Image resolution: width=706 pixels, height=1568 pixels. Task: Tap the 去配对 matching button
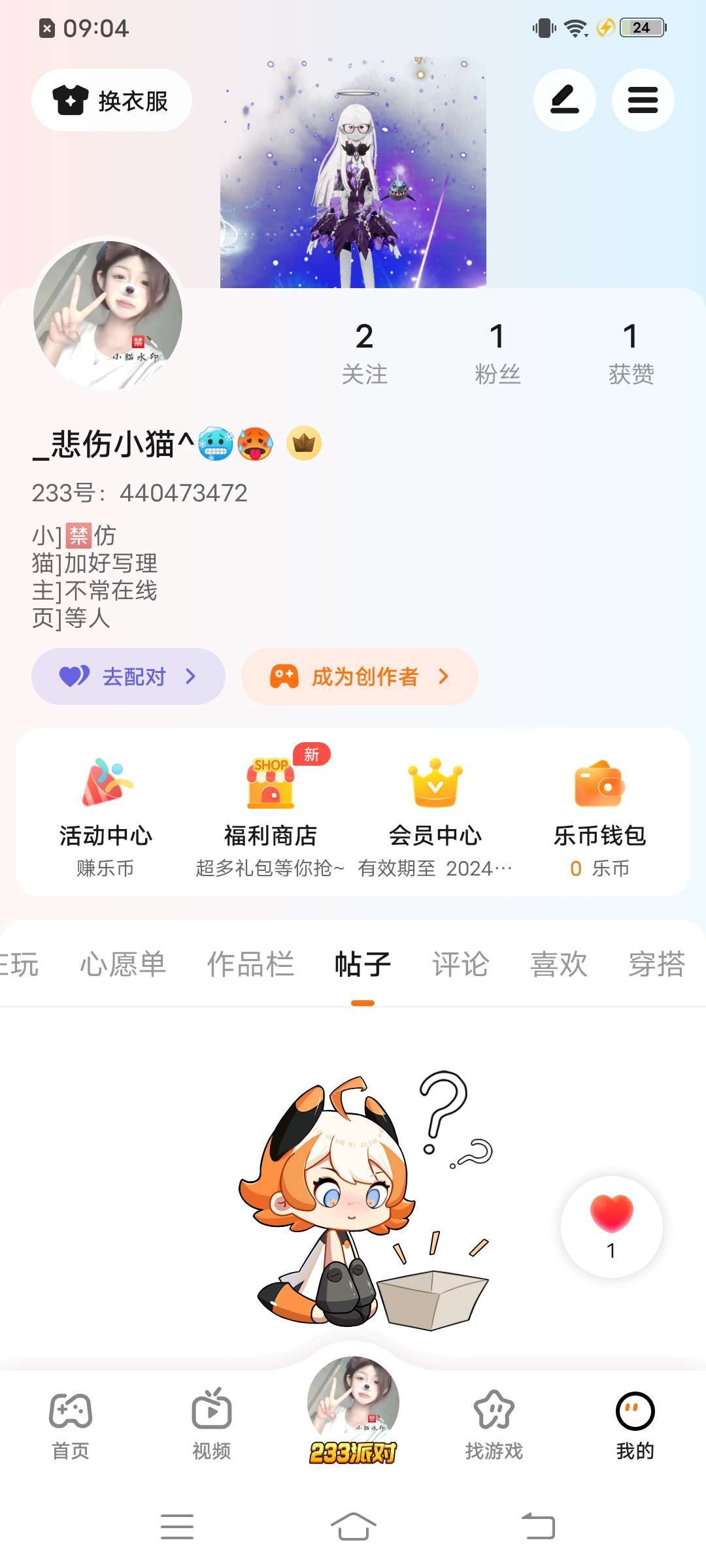click(x=128, y=676)
